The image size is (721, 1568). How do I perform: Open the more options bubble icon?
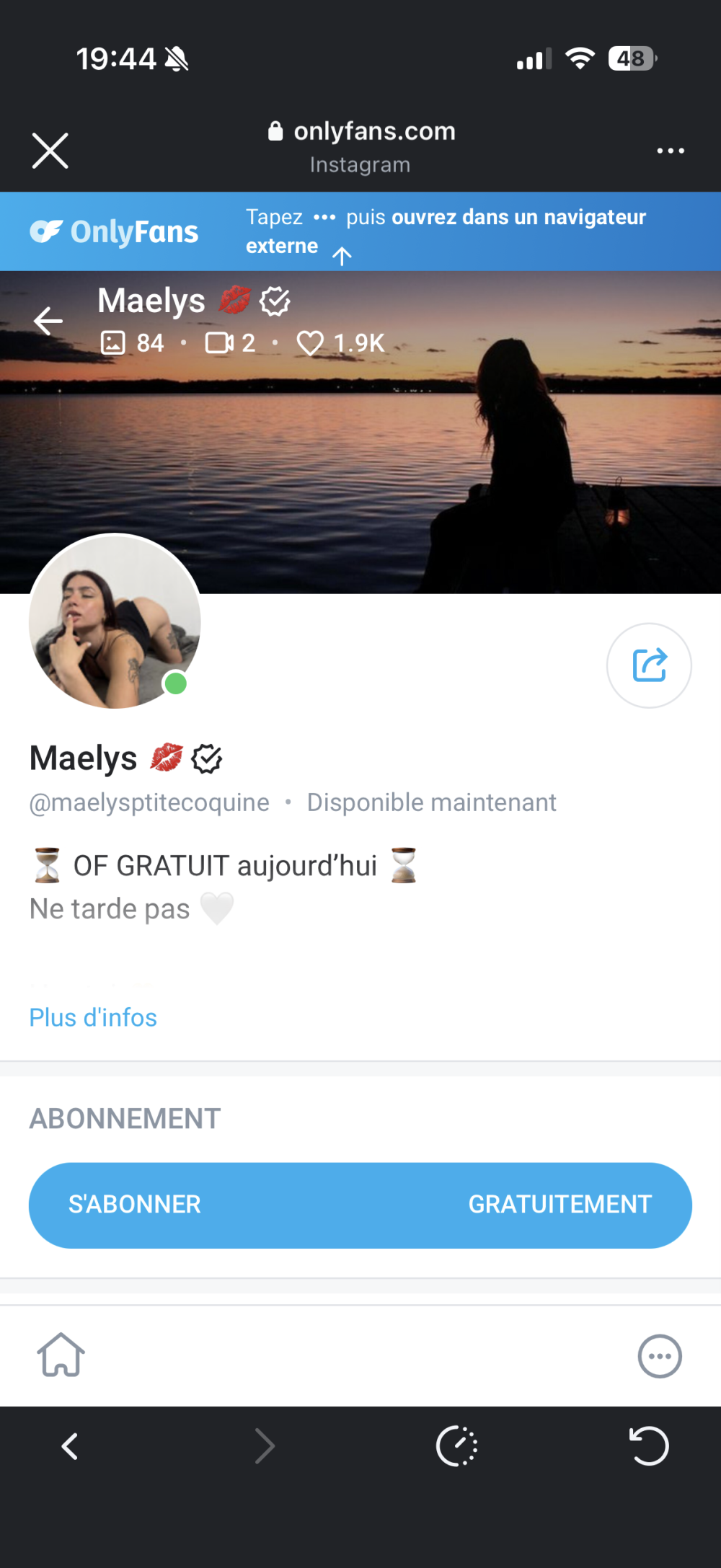660,1356
